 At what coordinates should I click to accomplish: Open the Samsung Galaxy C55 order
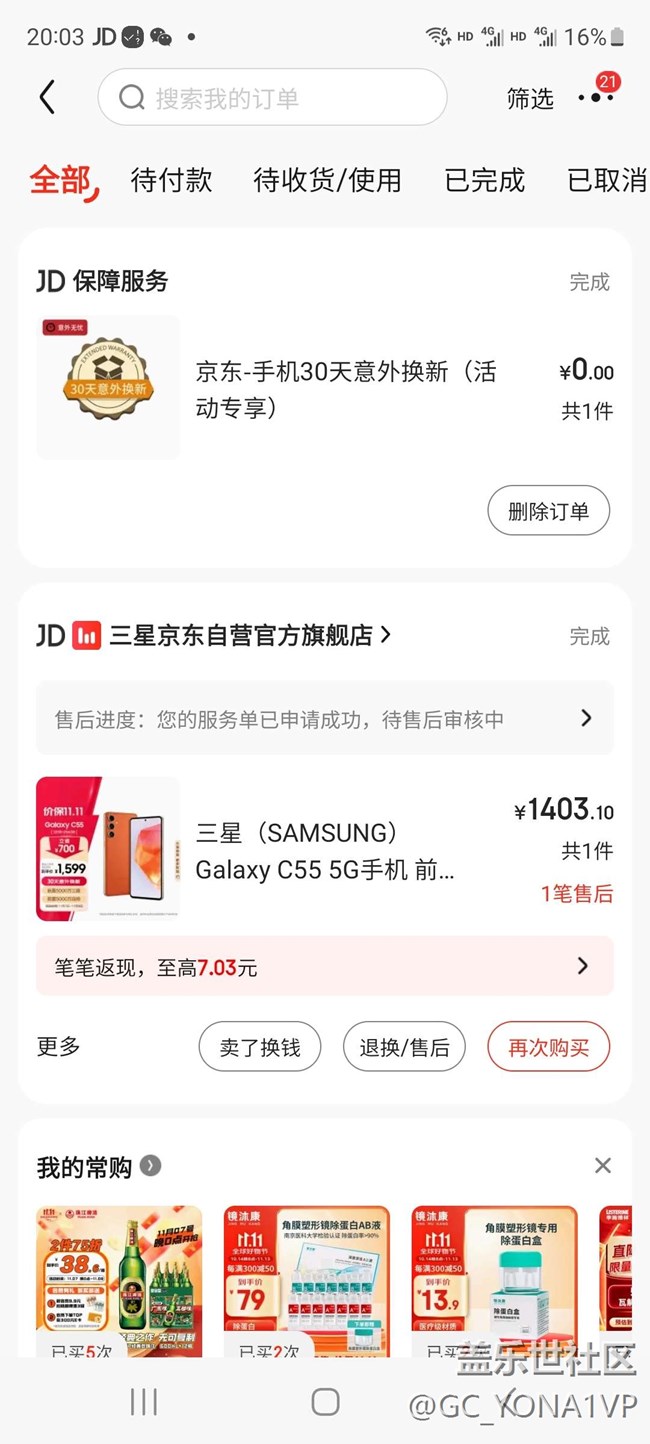(x=325, y=850)
